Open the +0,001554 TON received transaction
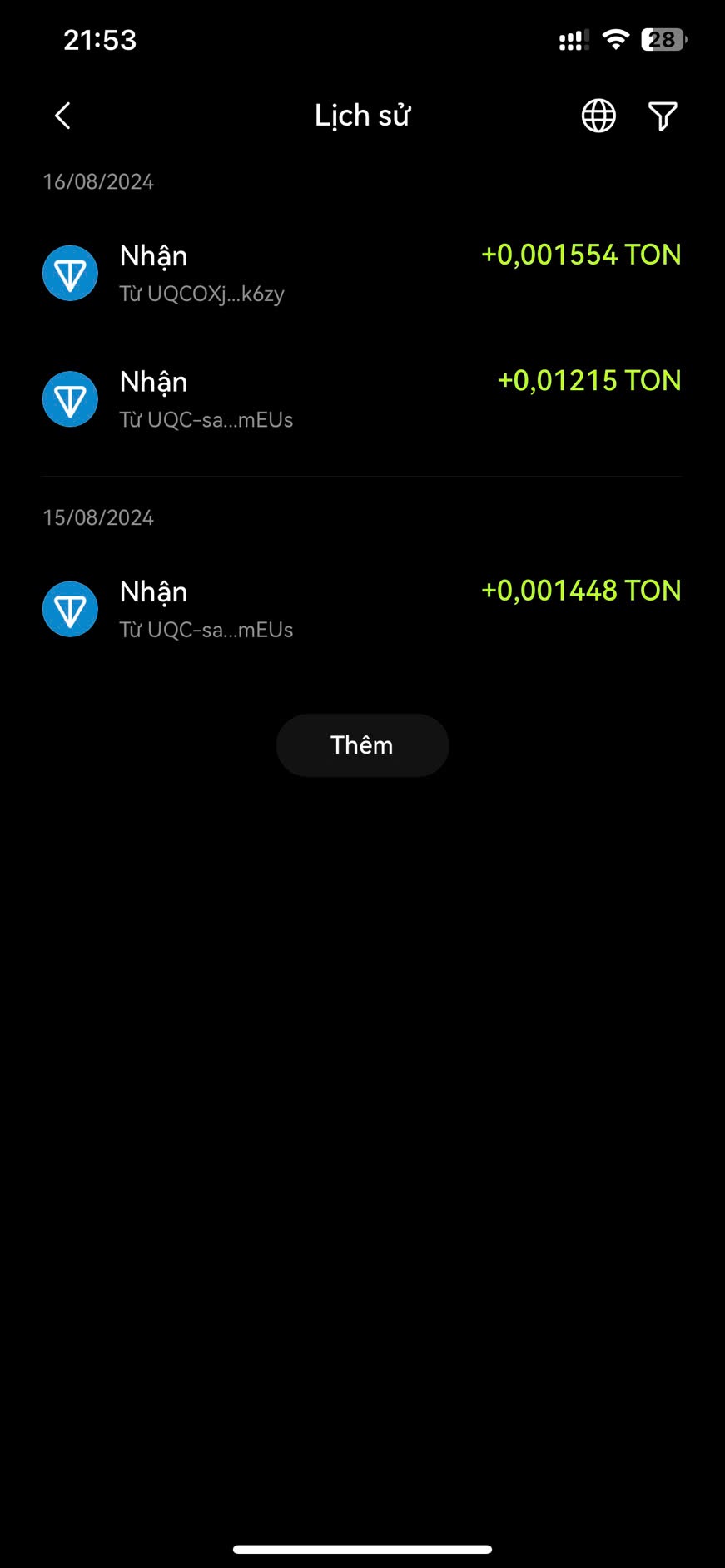Image resolution: width=725 pixels, height=1568 pixels. pyautogui.click(x=362, y=273)
